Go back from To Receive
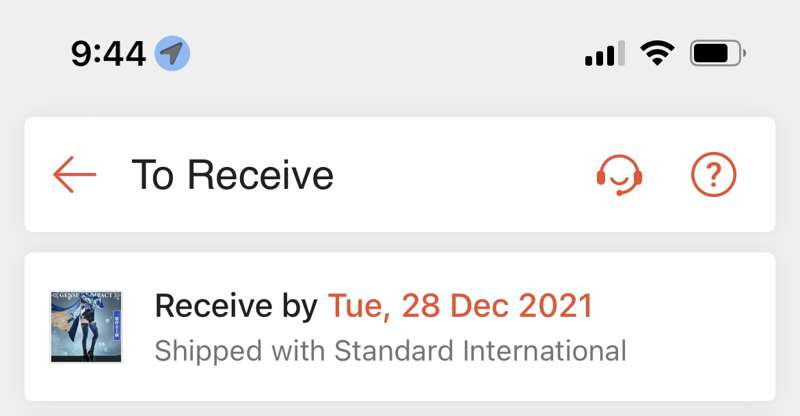 click(75, 176)
